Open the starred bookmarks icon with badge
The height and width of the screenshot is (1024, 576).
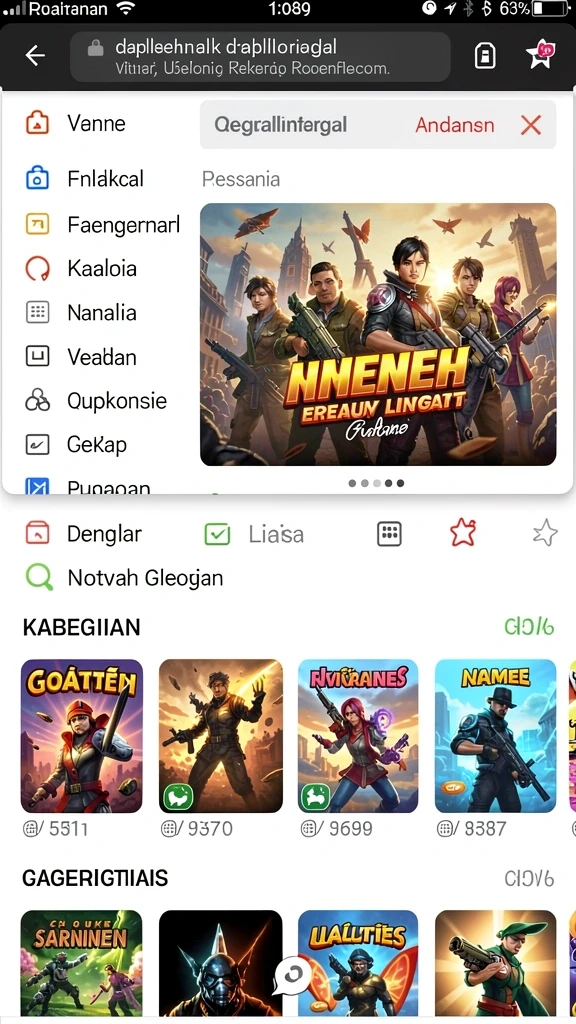pyautogui.click(x=541, y=55)
